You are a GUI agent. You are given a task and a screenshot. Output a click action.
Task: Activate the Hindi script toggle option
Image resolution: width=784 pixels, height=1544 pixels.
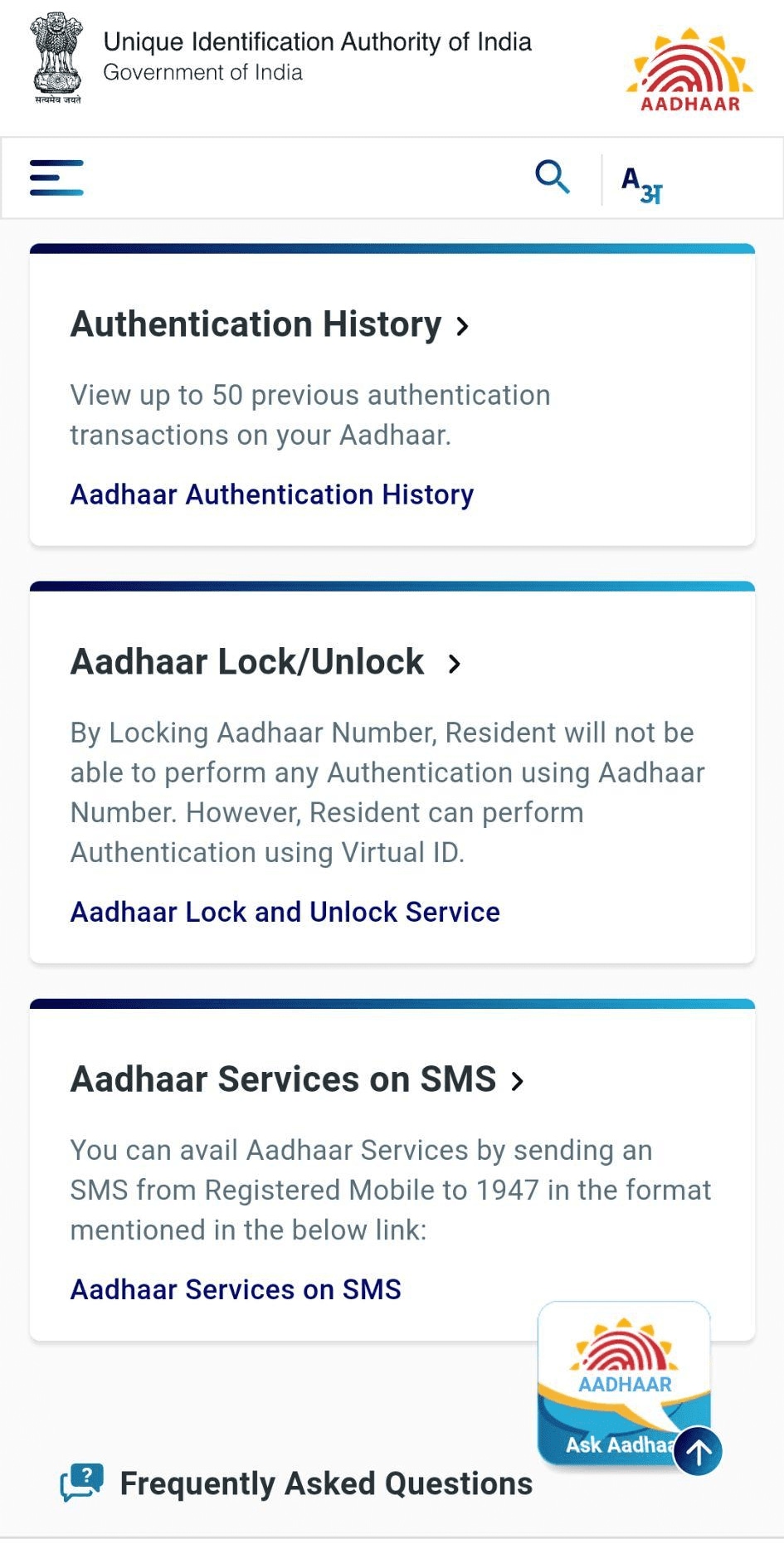point(653,192)
